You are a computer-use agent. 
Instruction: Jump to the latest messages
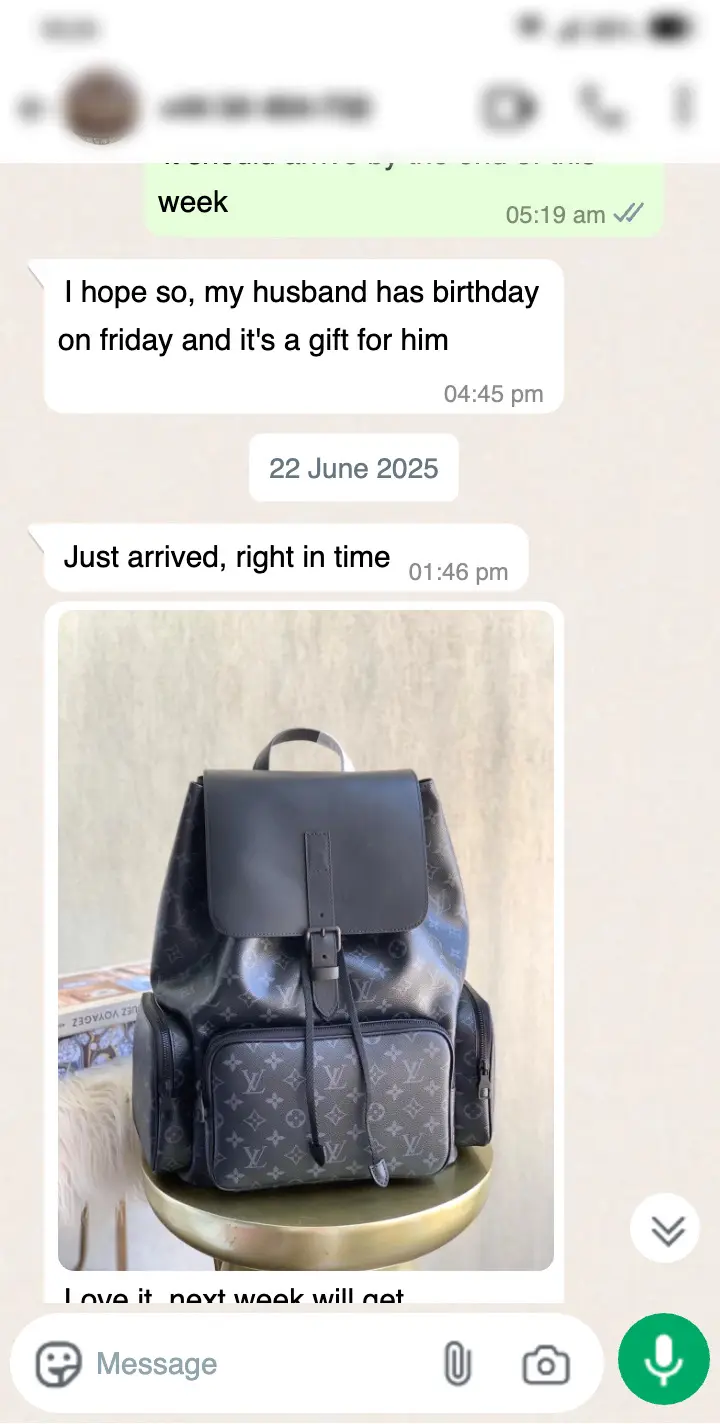coord(666,1229)
